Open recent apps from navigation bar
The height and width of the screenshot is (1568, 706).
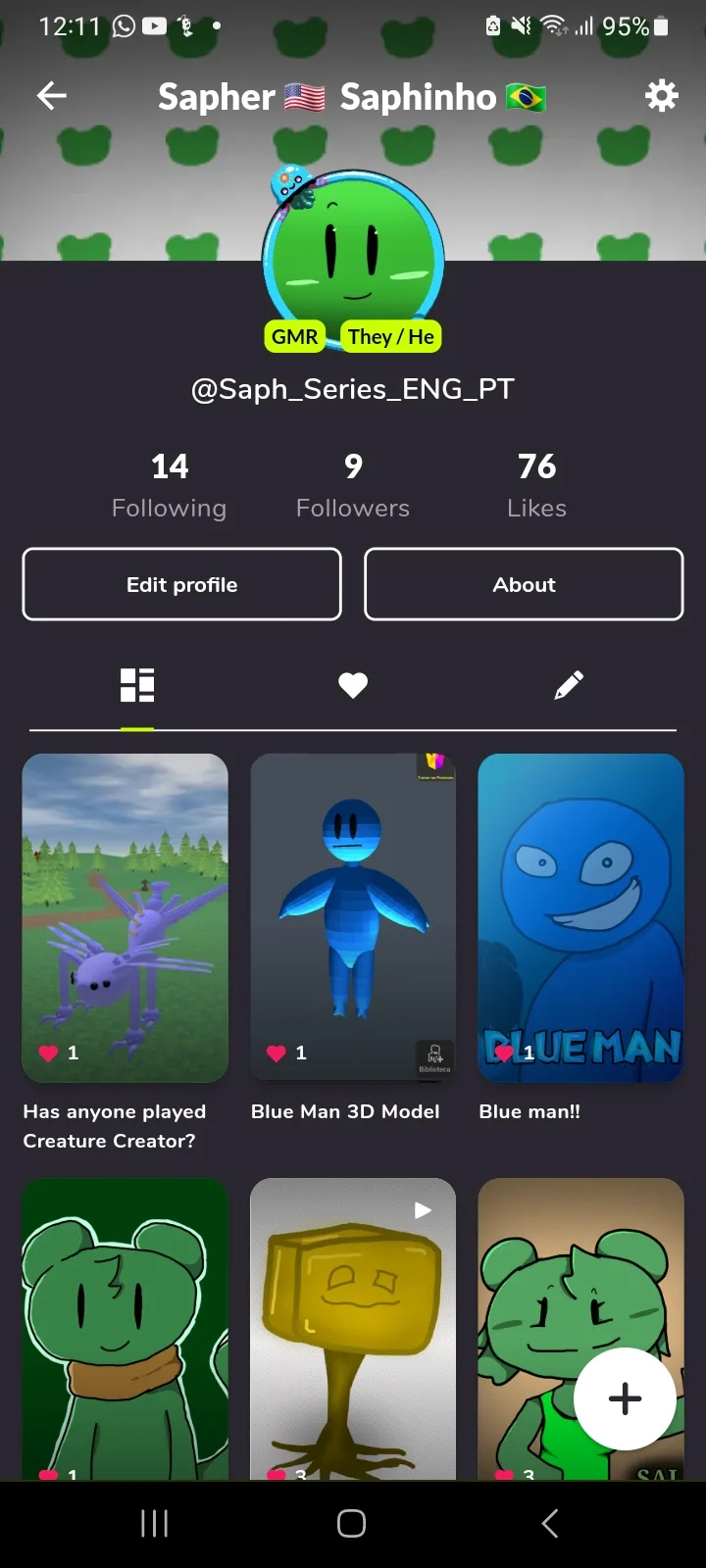[x=154, y=1523]
